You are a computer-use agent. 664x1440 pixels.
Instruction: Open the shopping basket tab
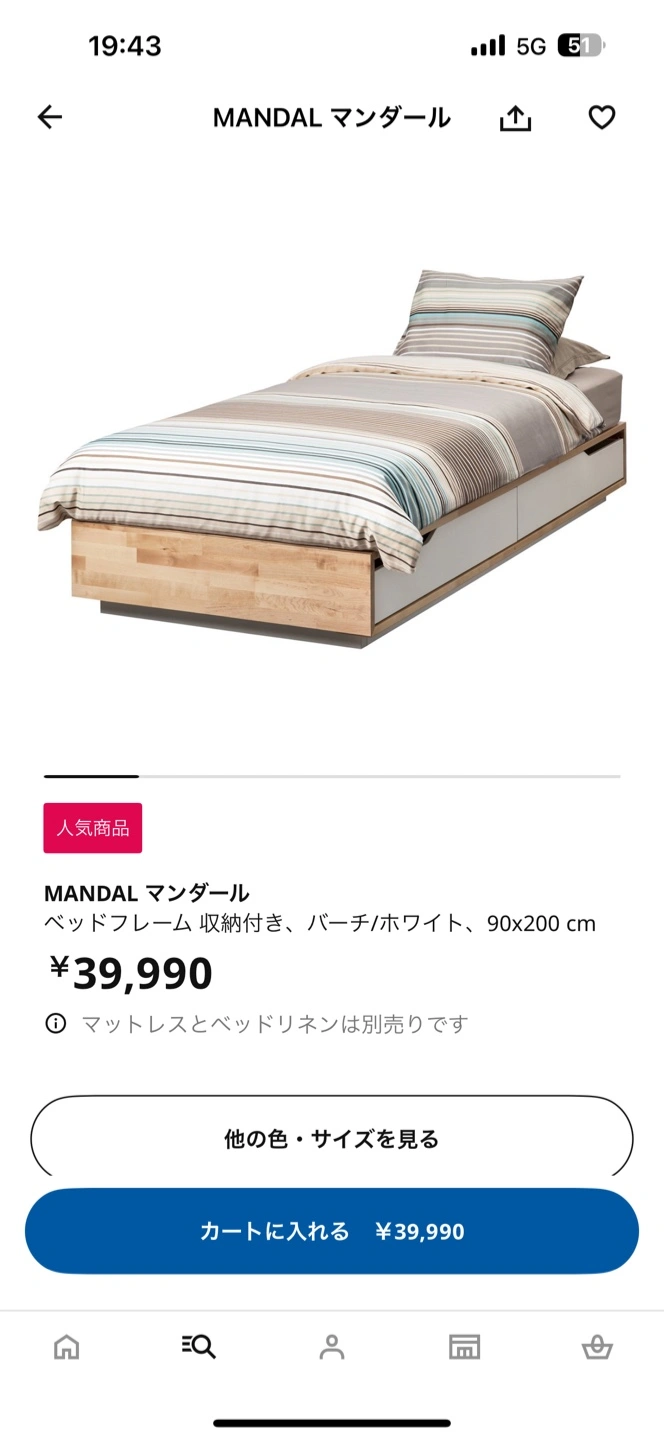point(597,1347)
